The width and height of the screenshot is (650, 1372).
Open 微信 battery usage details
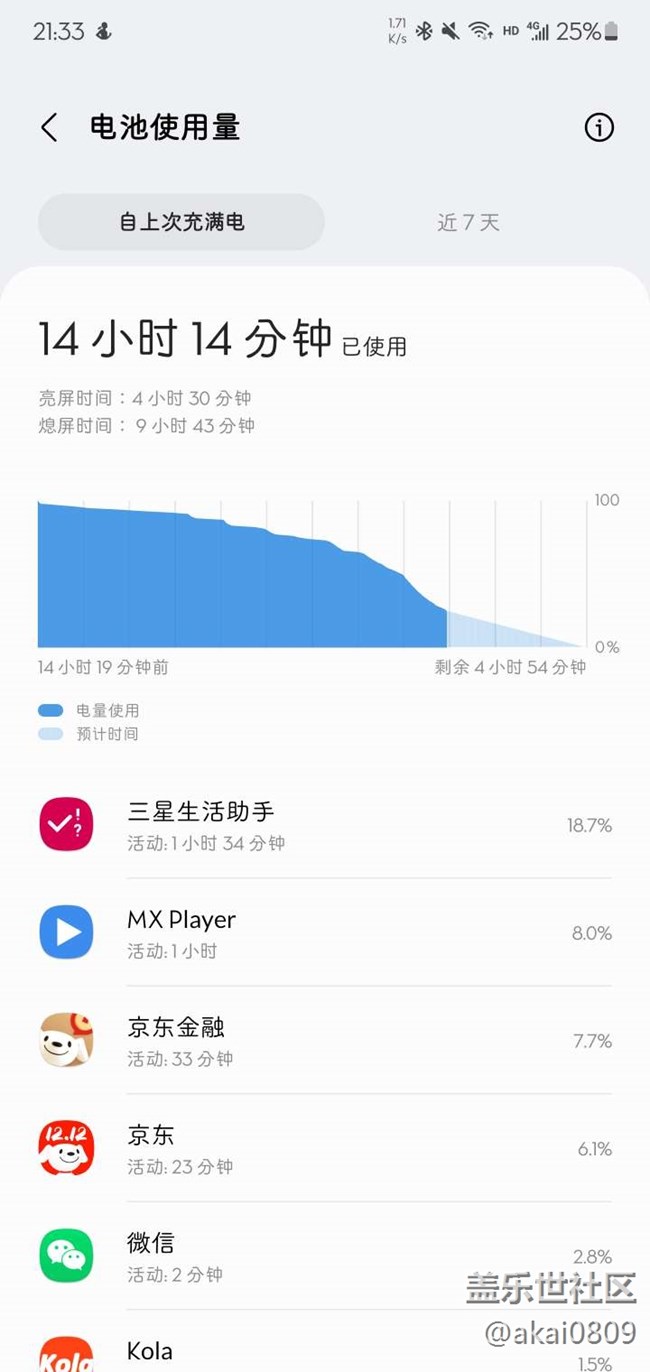(325, 1257)
